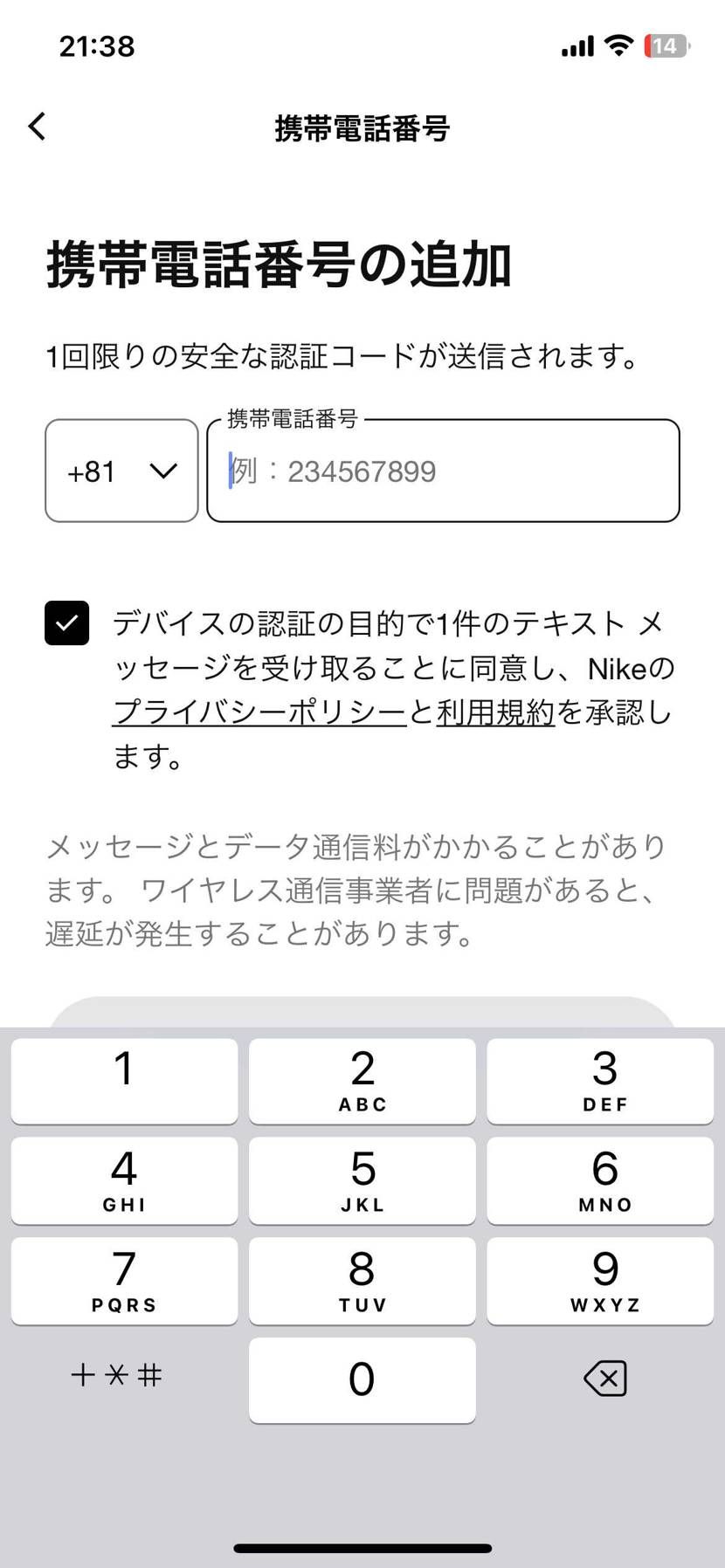Re-enable the device verification consent checkbox
This screenshot has width=725, height=1568.
tap(67, 623)
